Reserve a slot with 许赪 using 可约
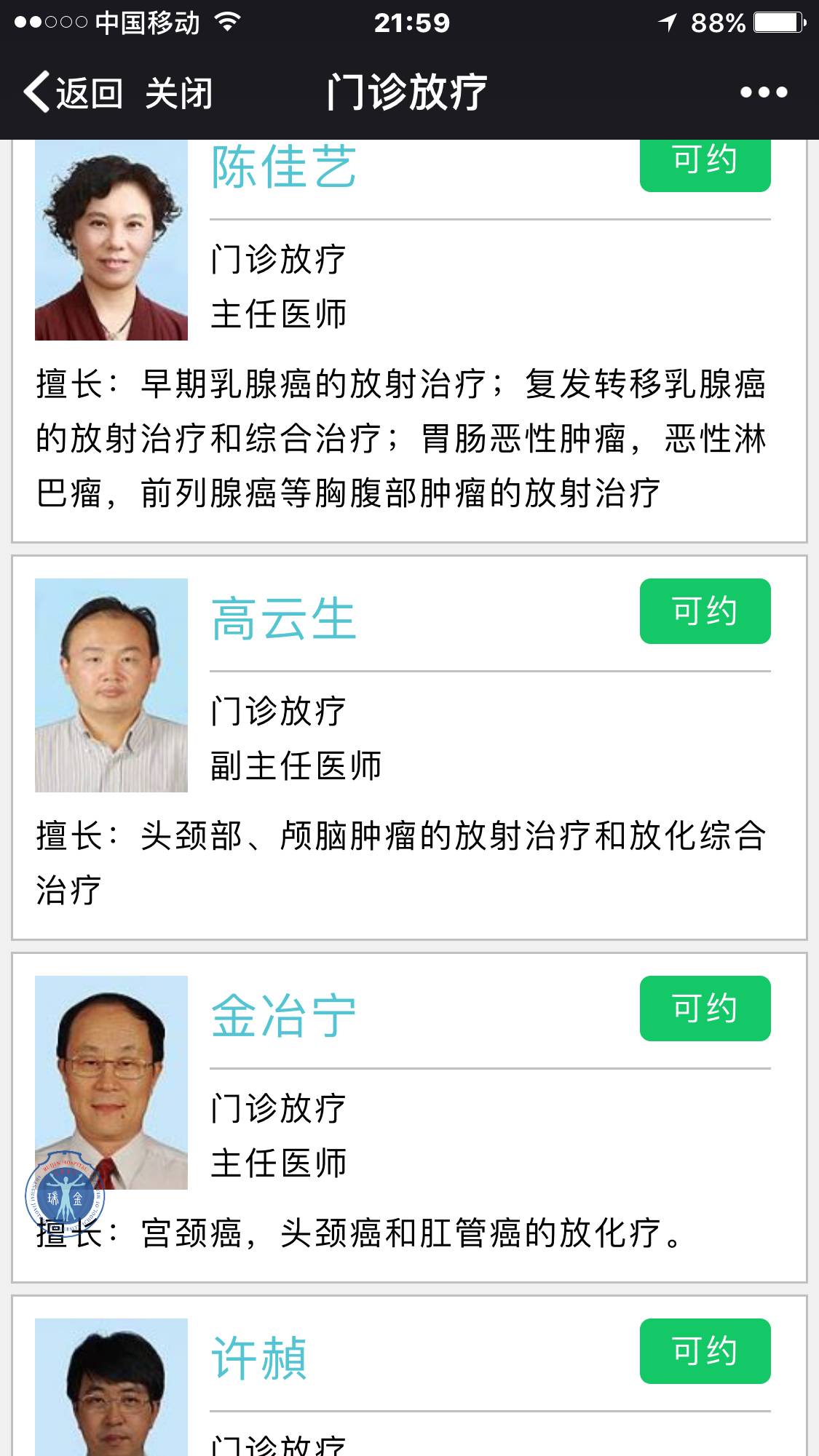Screen dimensions: 819x1456 coord(704,1351)
